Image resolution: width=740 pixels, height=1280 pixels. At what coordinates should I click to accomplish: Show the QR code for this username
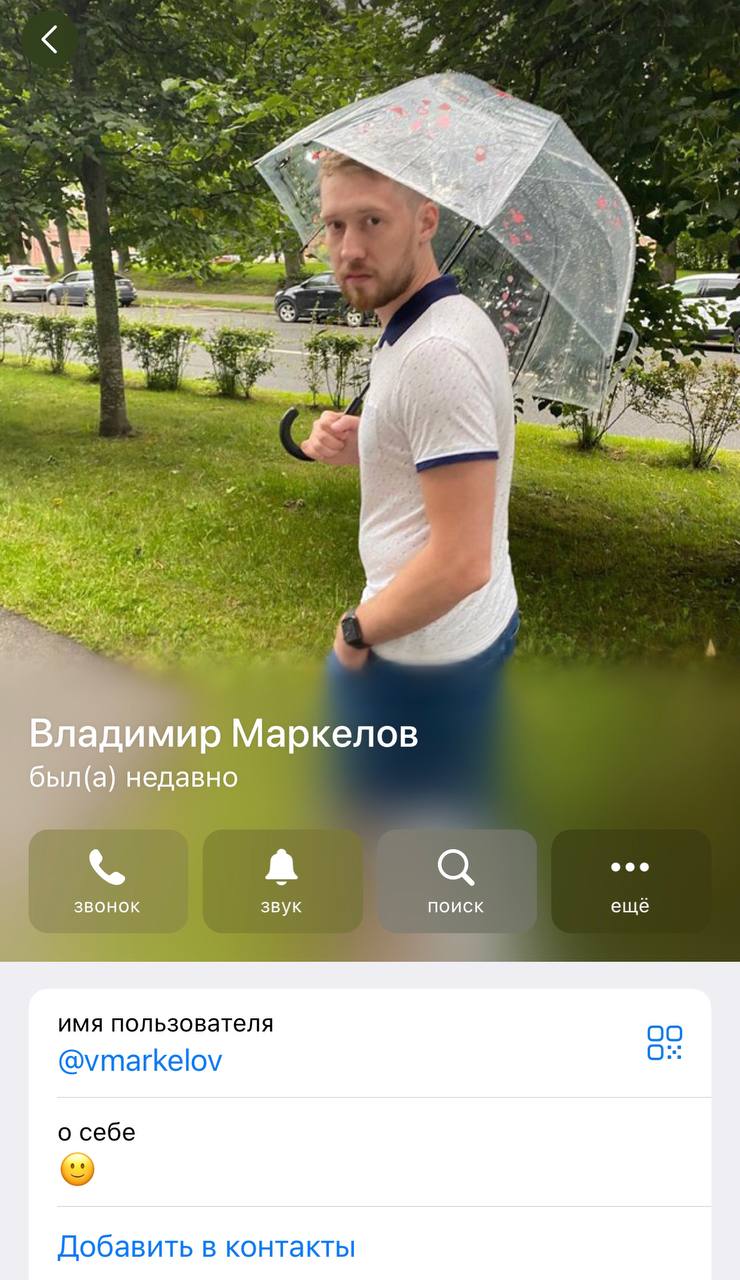point(664,1042)
